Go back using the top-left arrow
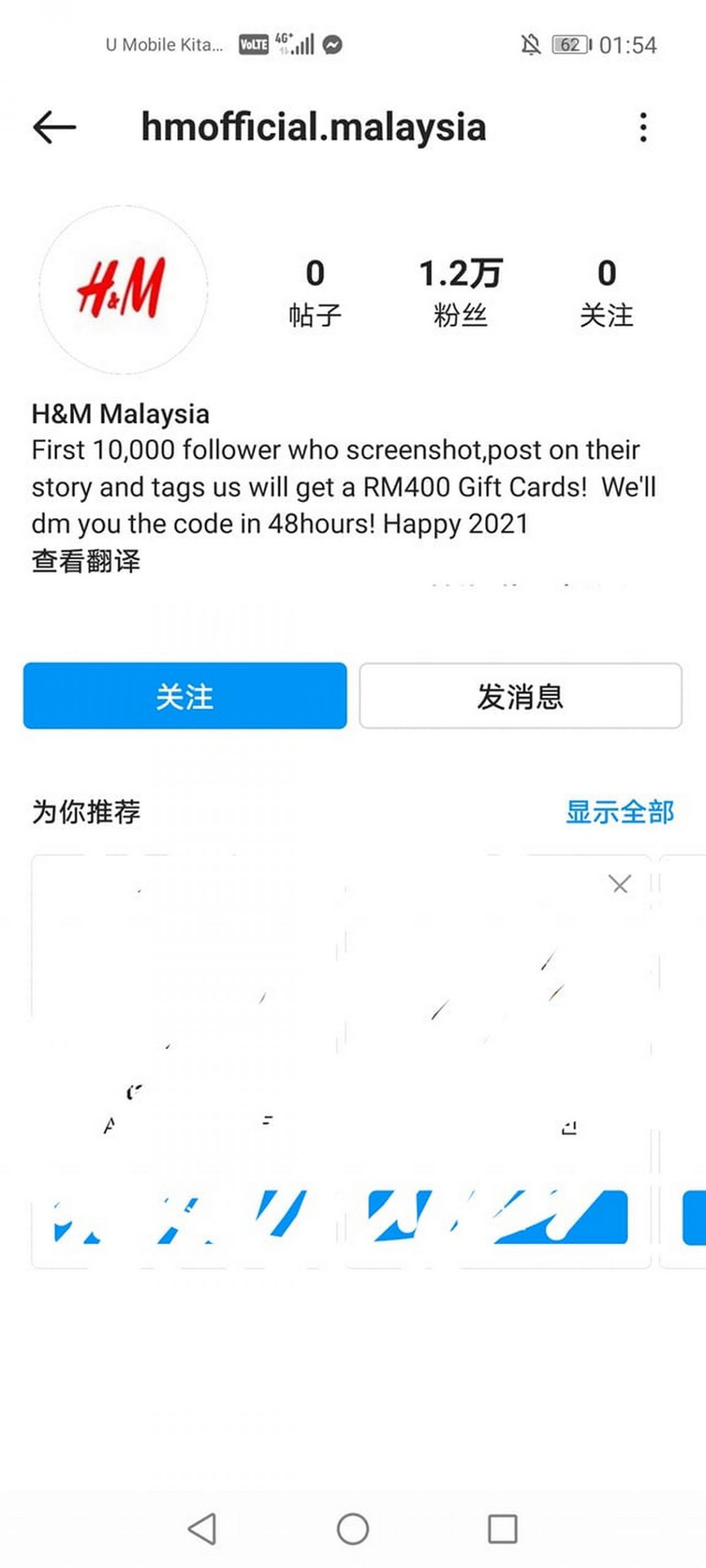The height and width of the screenshot is (1568, 706). pos(54,127)
